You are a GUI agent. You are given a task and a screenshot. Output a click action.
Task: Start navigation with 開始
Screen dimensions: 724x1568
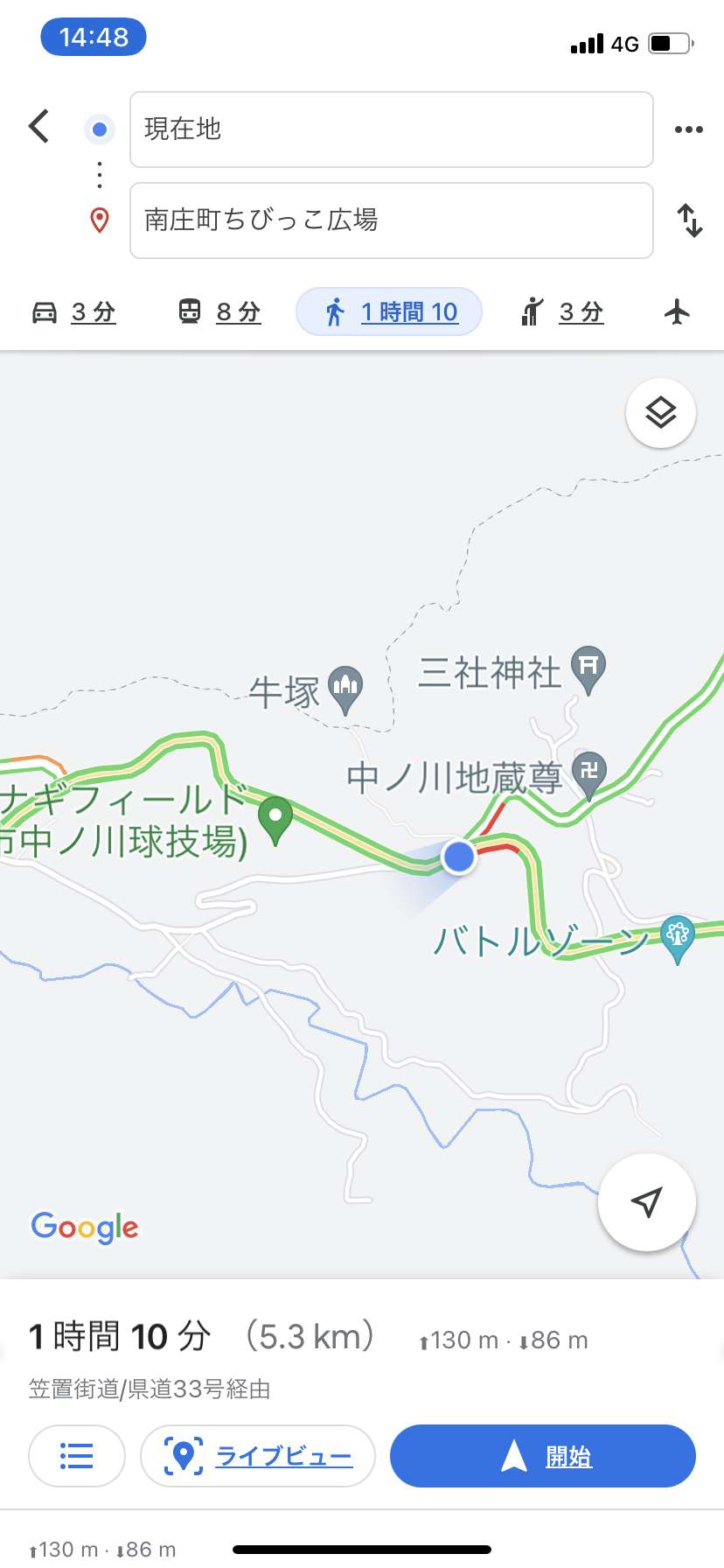pos(543,1456)
